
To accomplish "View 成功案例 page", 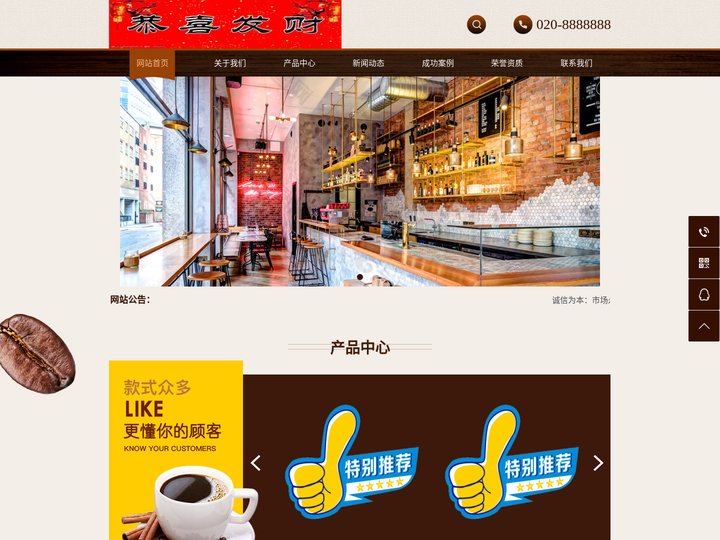I will click(x=437, y=63).
